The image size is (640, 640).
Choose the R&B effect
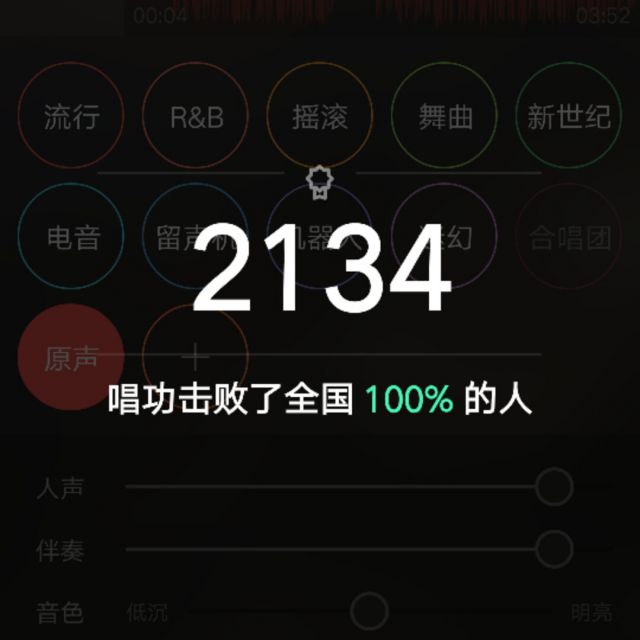coord(196,116)
